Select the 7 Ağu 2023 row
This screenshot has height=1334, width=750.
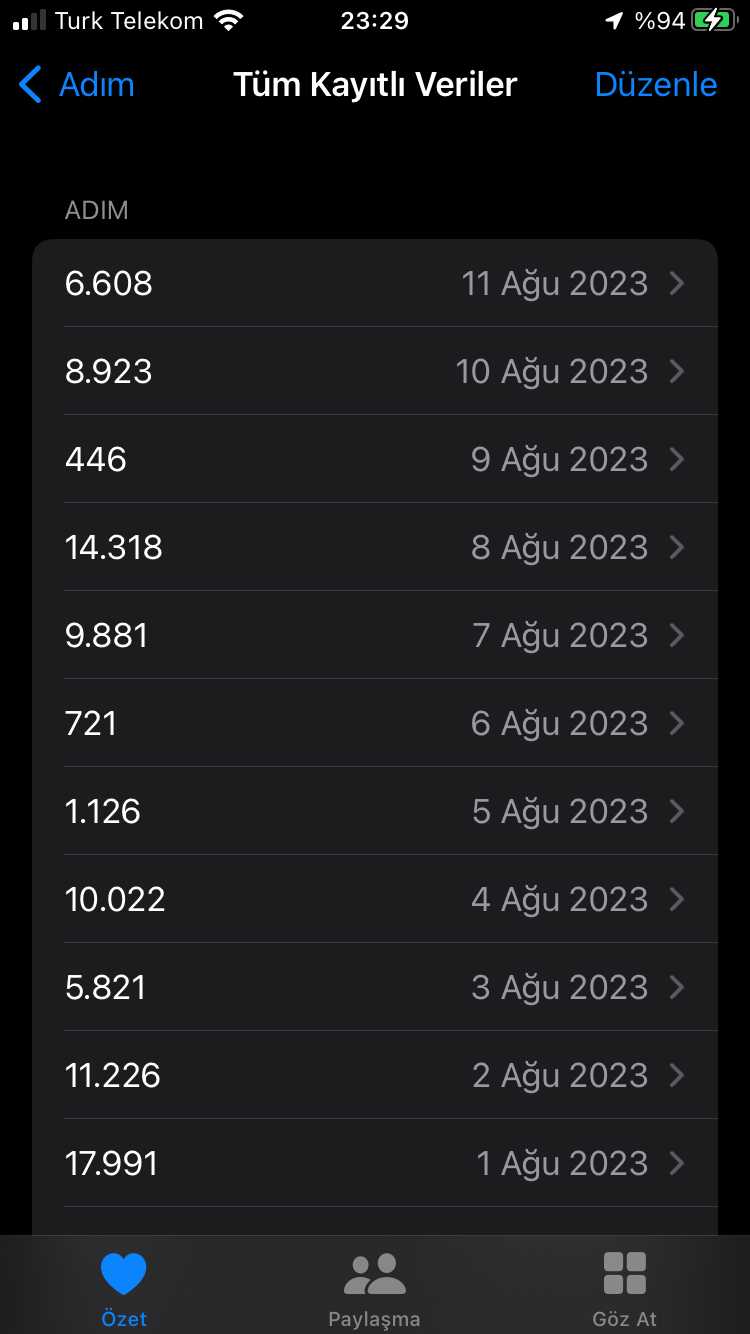click(x=375, y=635)
